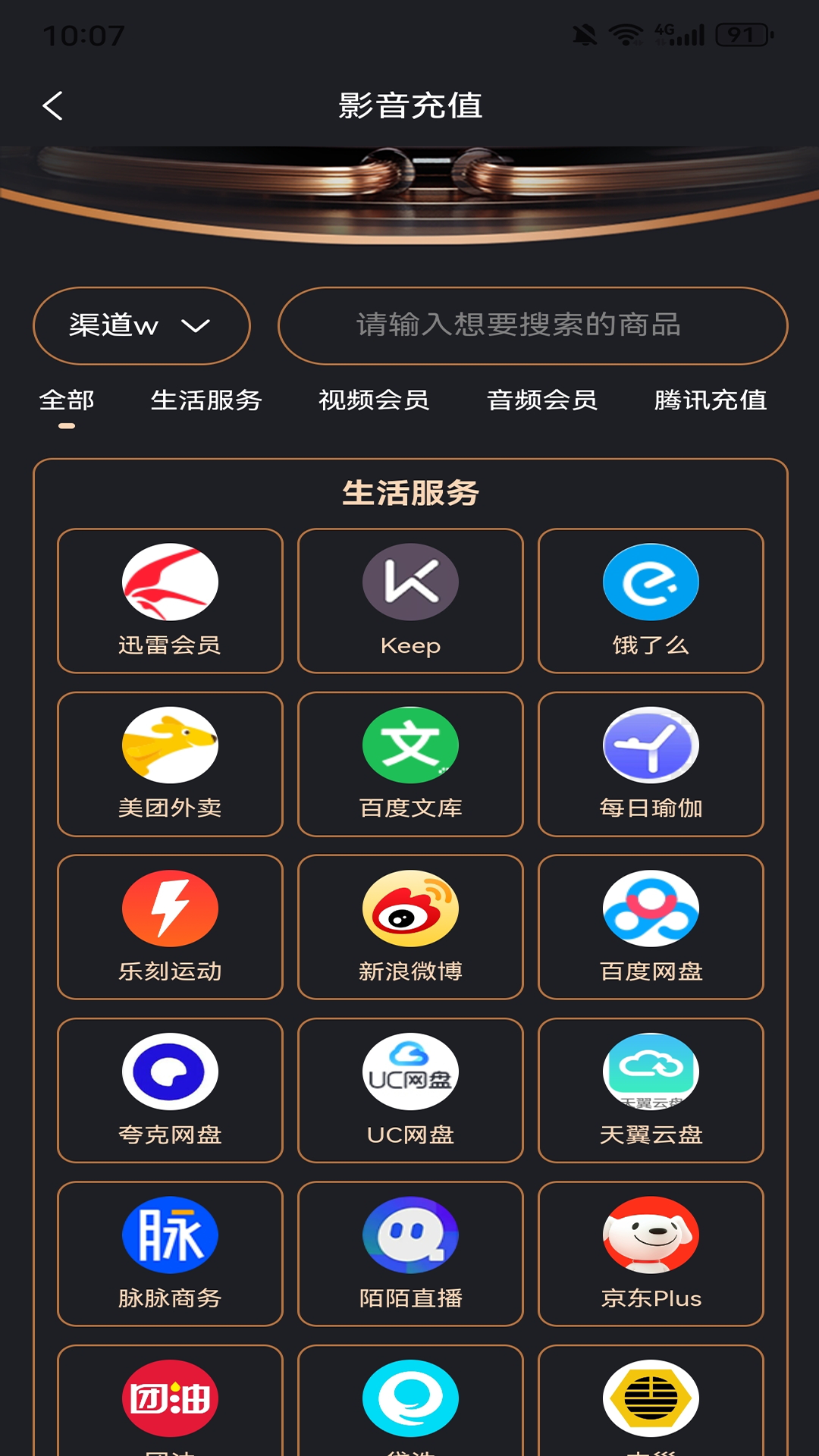Tap the 每日瑜伽 card
819x1456 pixels.
(651, 764)
